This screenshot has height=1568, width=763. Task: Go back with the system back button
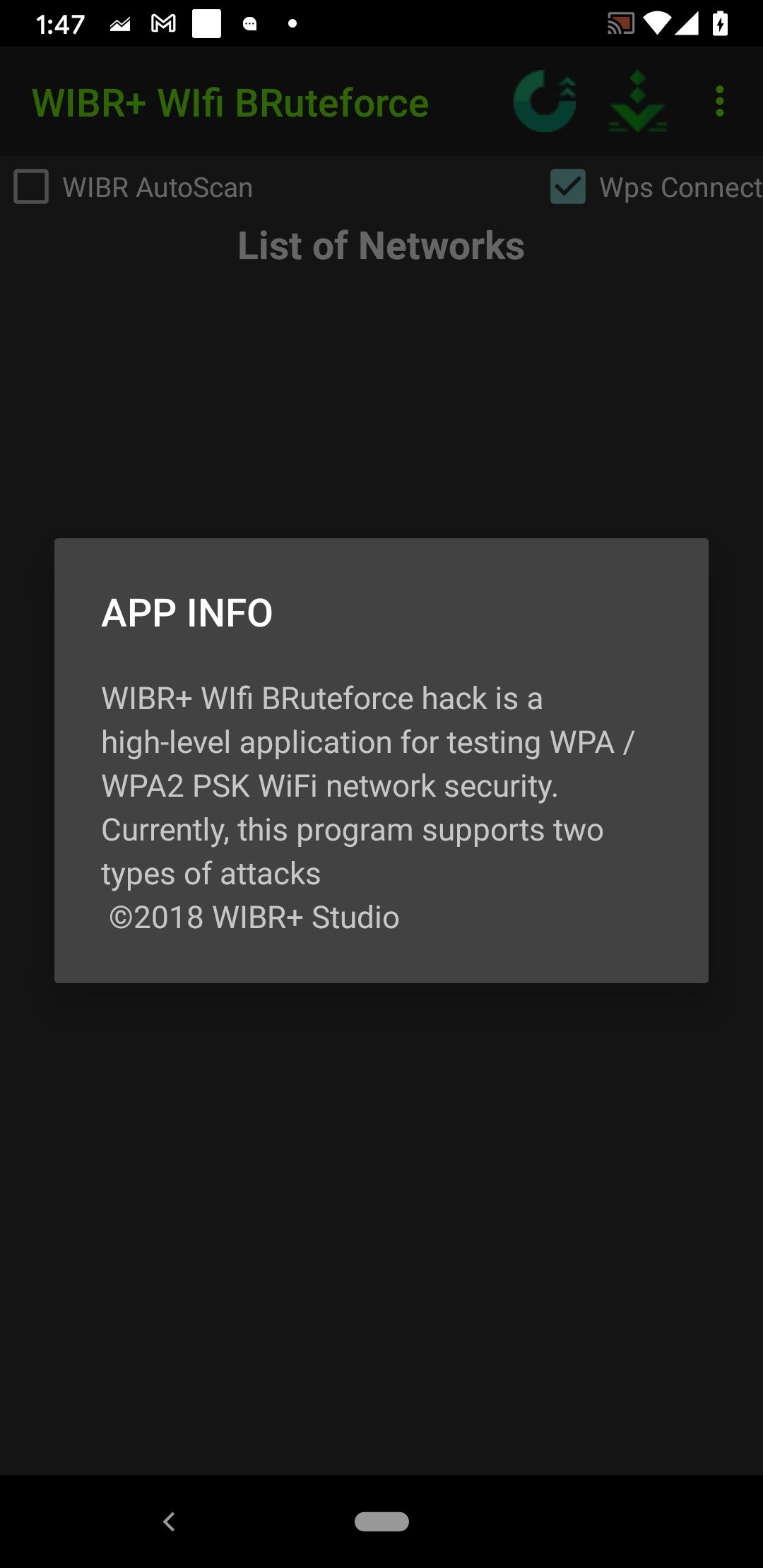[169, 1521]
